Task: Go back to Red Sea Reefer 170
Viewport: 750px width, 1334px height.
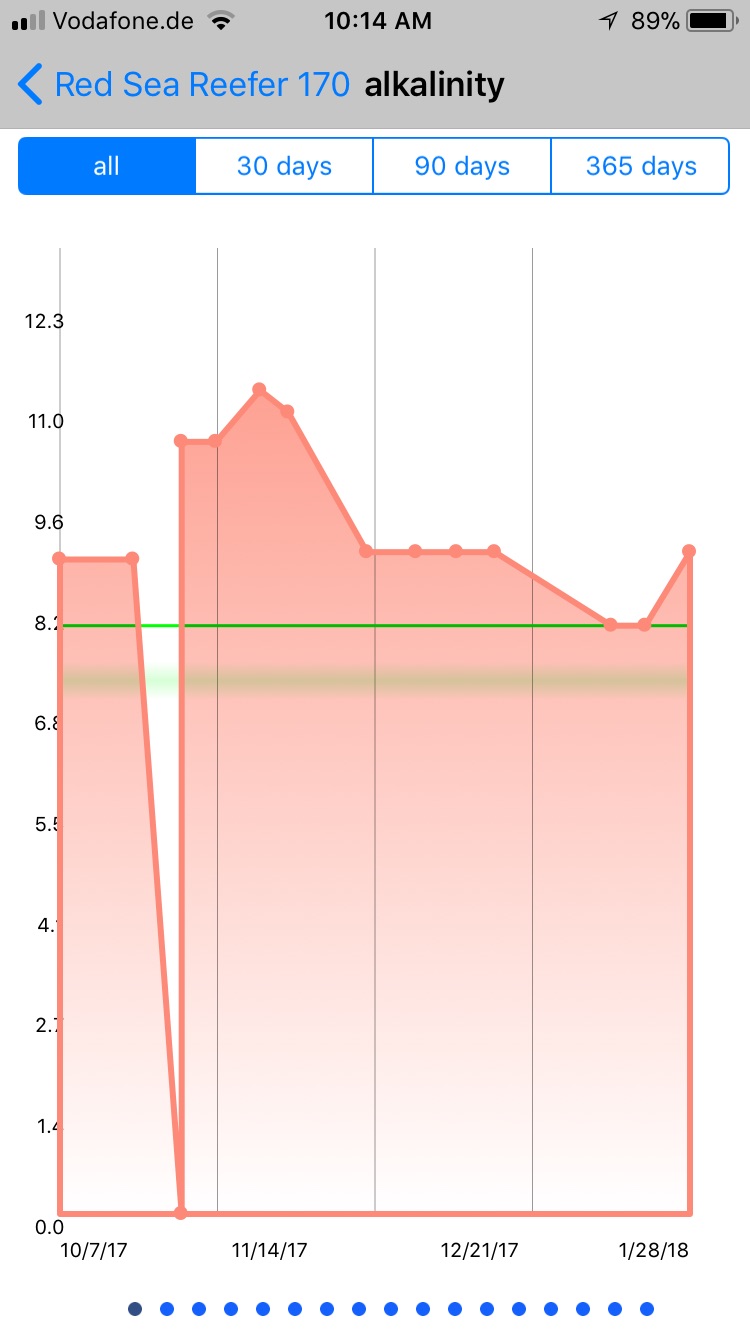Action: coord(185,85)
